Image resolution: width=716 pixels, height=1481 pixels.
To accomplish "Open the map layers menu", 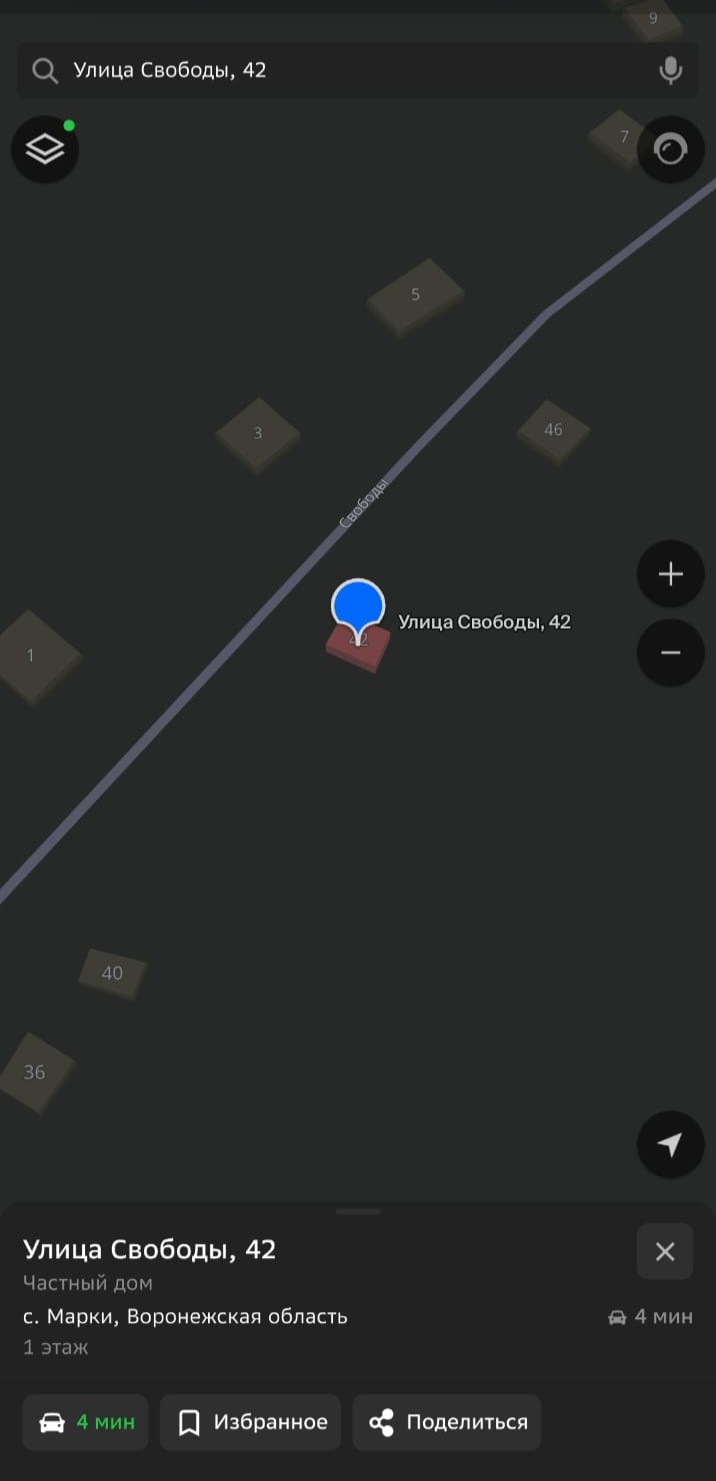I will [x=45, y=149].
